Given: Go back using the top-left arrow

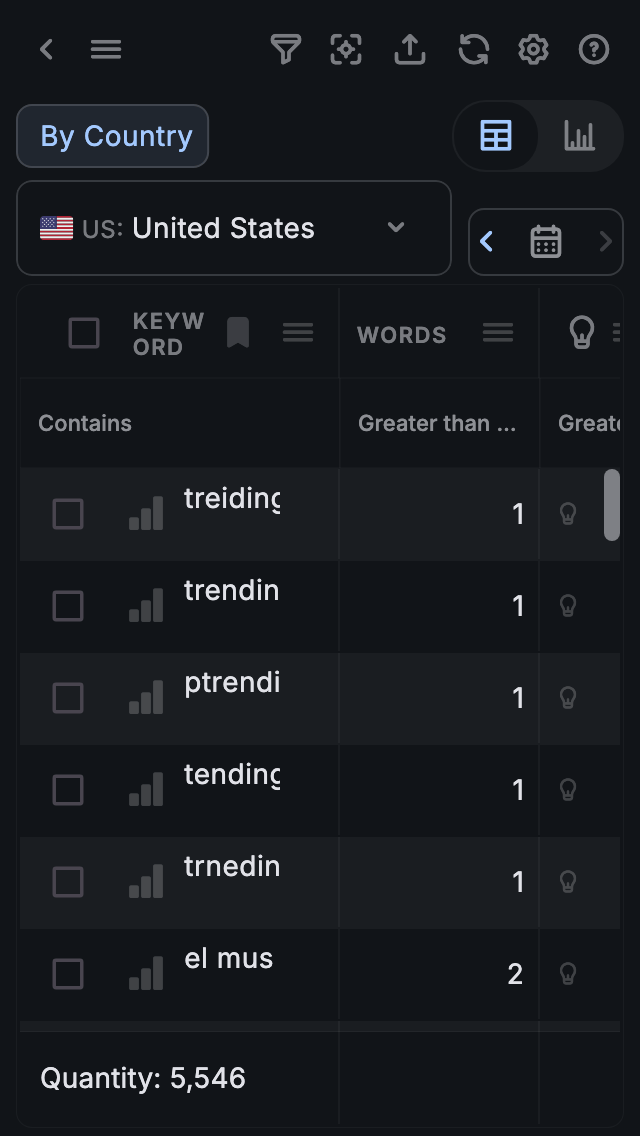Looking at the screenshot, I should [46, 49].
